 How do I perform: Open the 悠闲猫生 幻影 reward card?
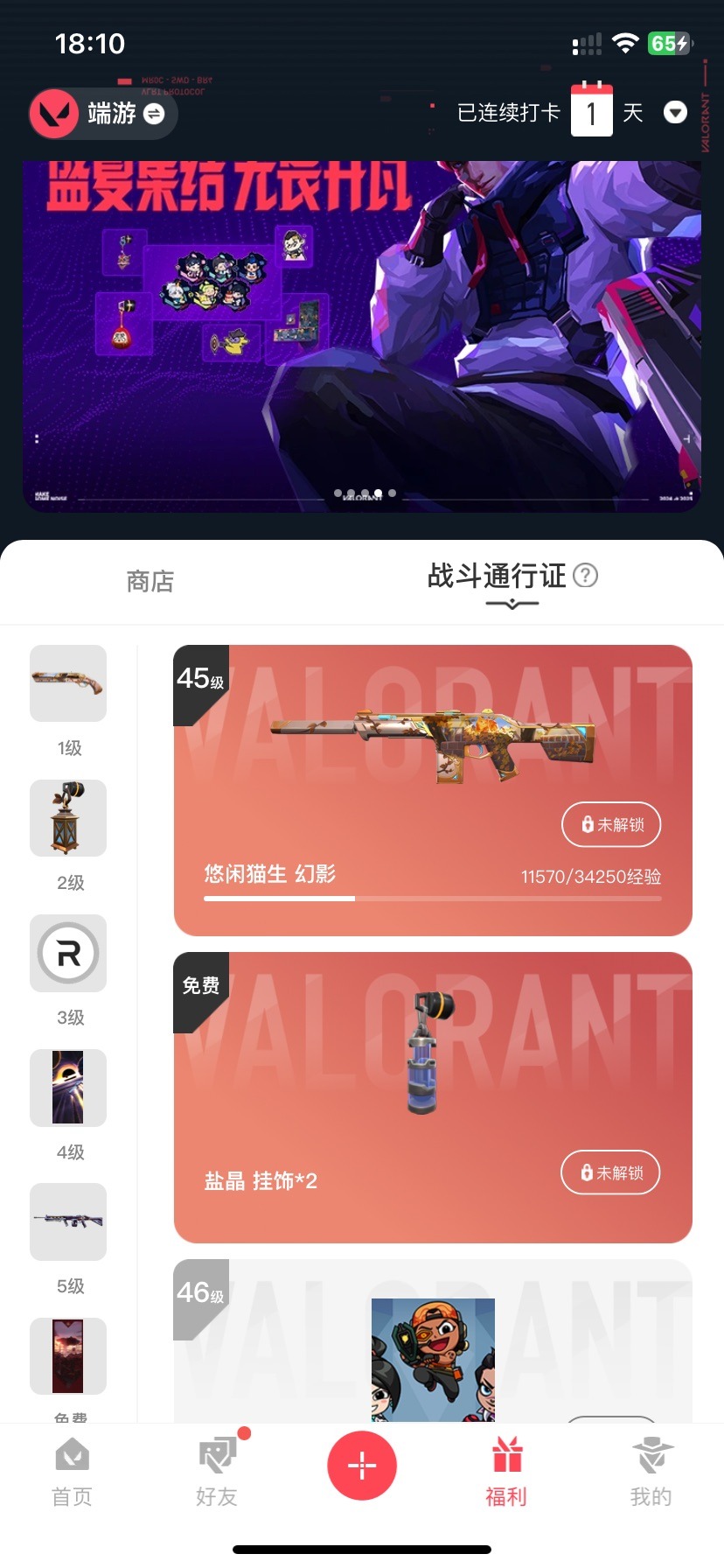(x=433, y=790)
